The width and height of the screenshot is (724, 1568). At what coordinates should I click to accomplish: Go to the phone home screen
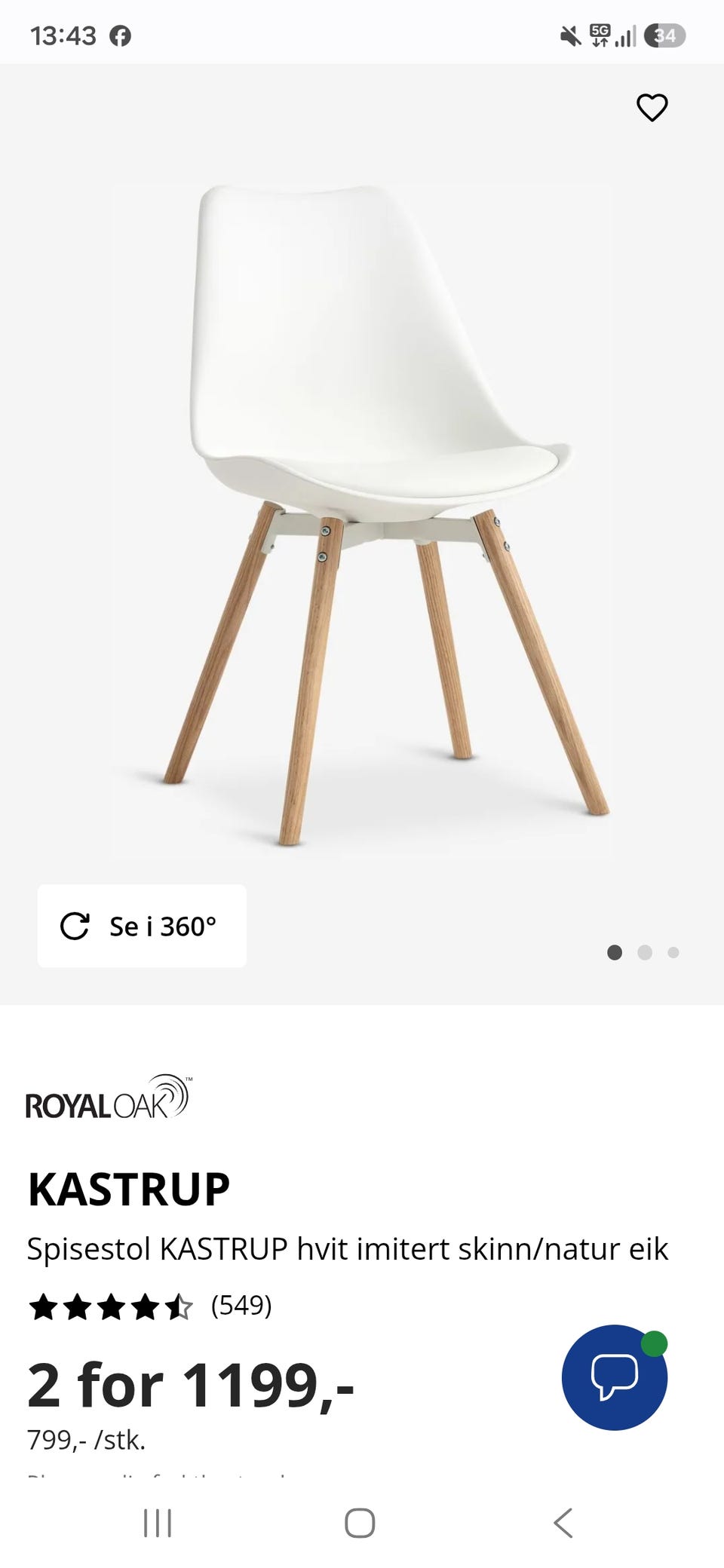360,1523
